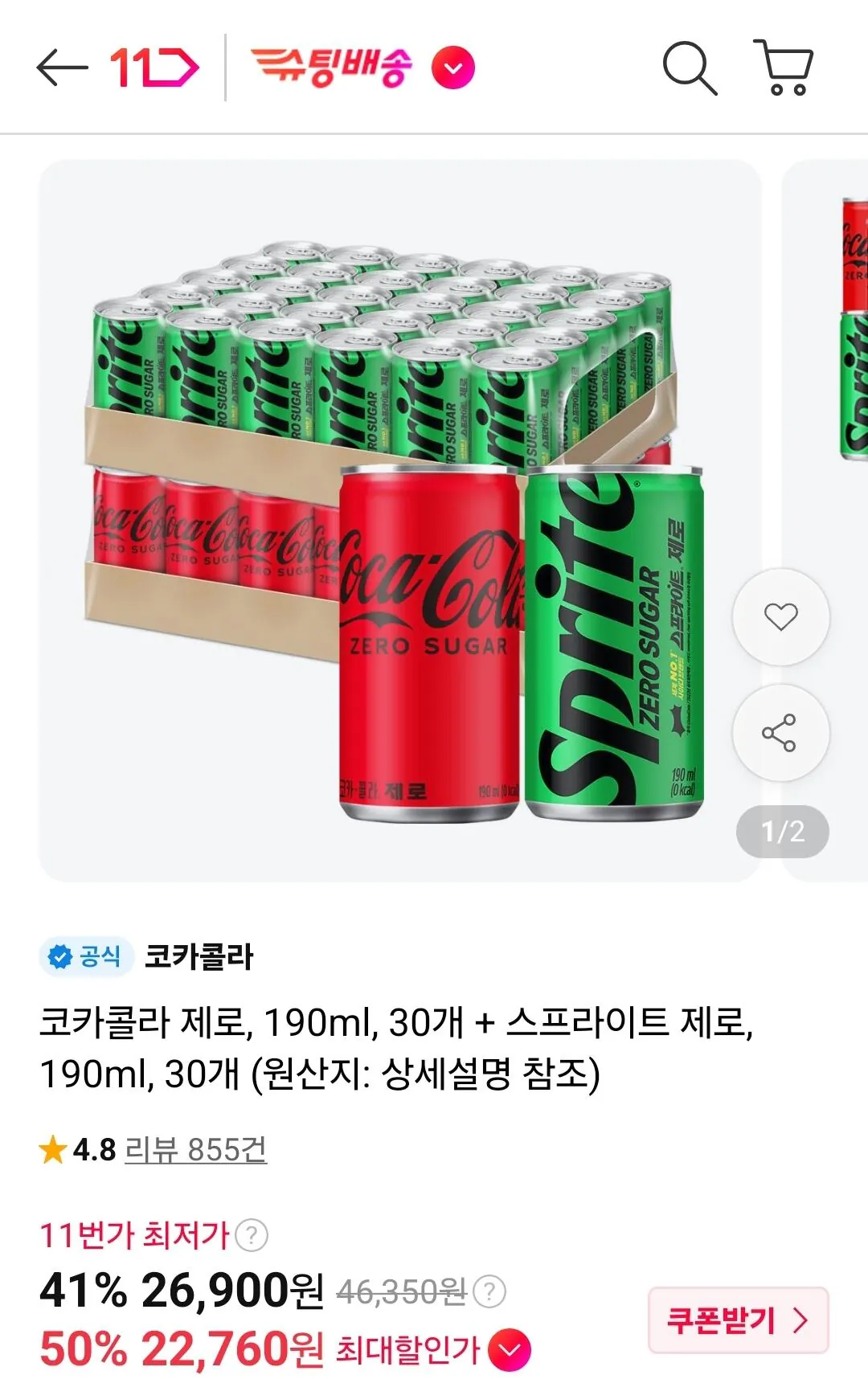Open the search icon
Viewport: 868px width, 1379px height.
click(x=690, y=68)
